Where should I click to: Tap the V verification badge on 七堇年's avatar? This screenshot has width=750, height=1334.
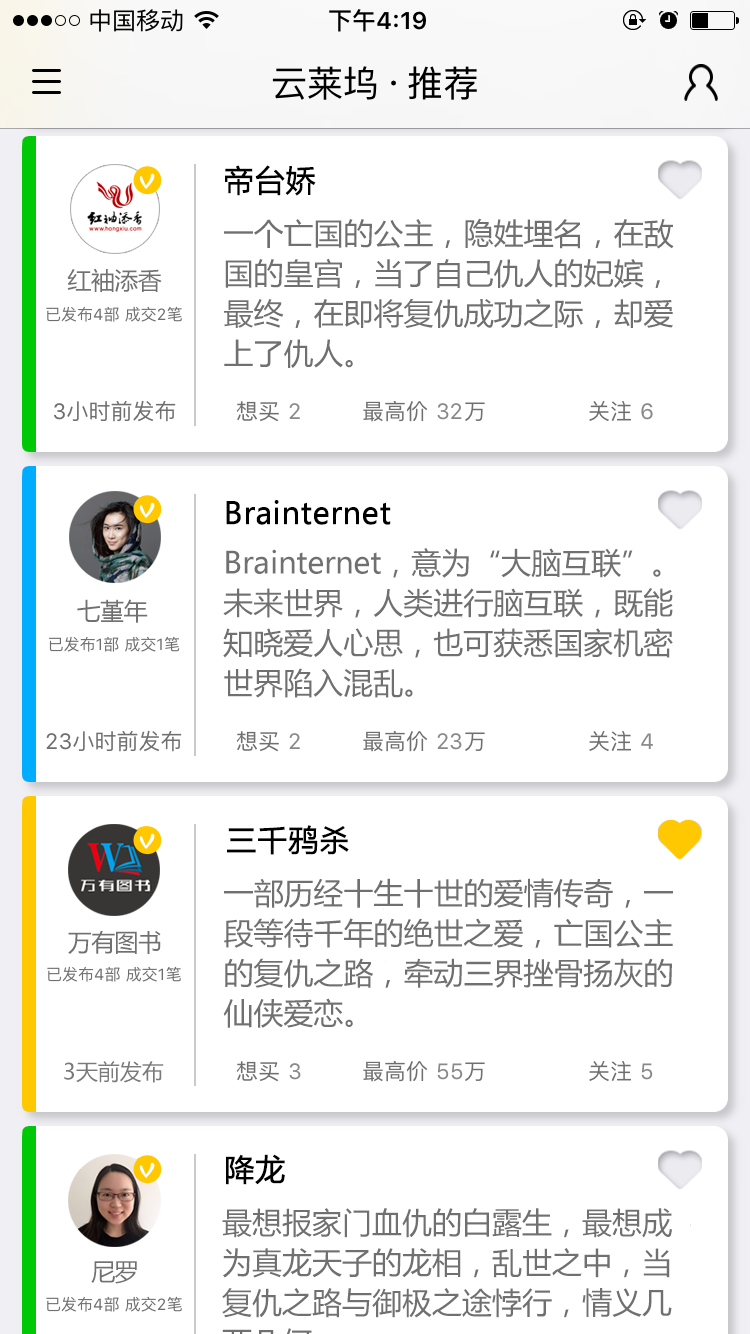click(x=149, y=510)
